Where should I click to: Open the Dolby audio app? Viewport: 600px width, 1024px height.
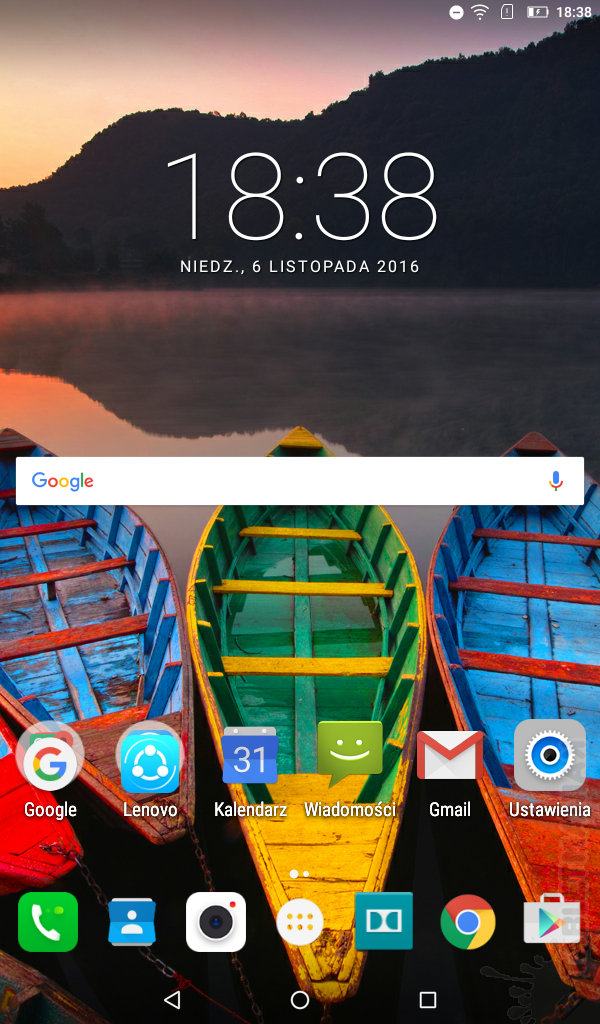coord(384,921)
